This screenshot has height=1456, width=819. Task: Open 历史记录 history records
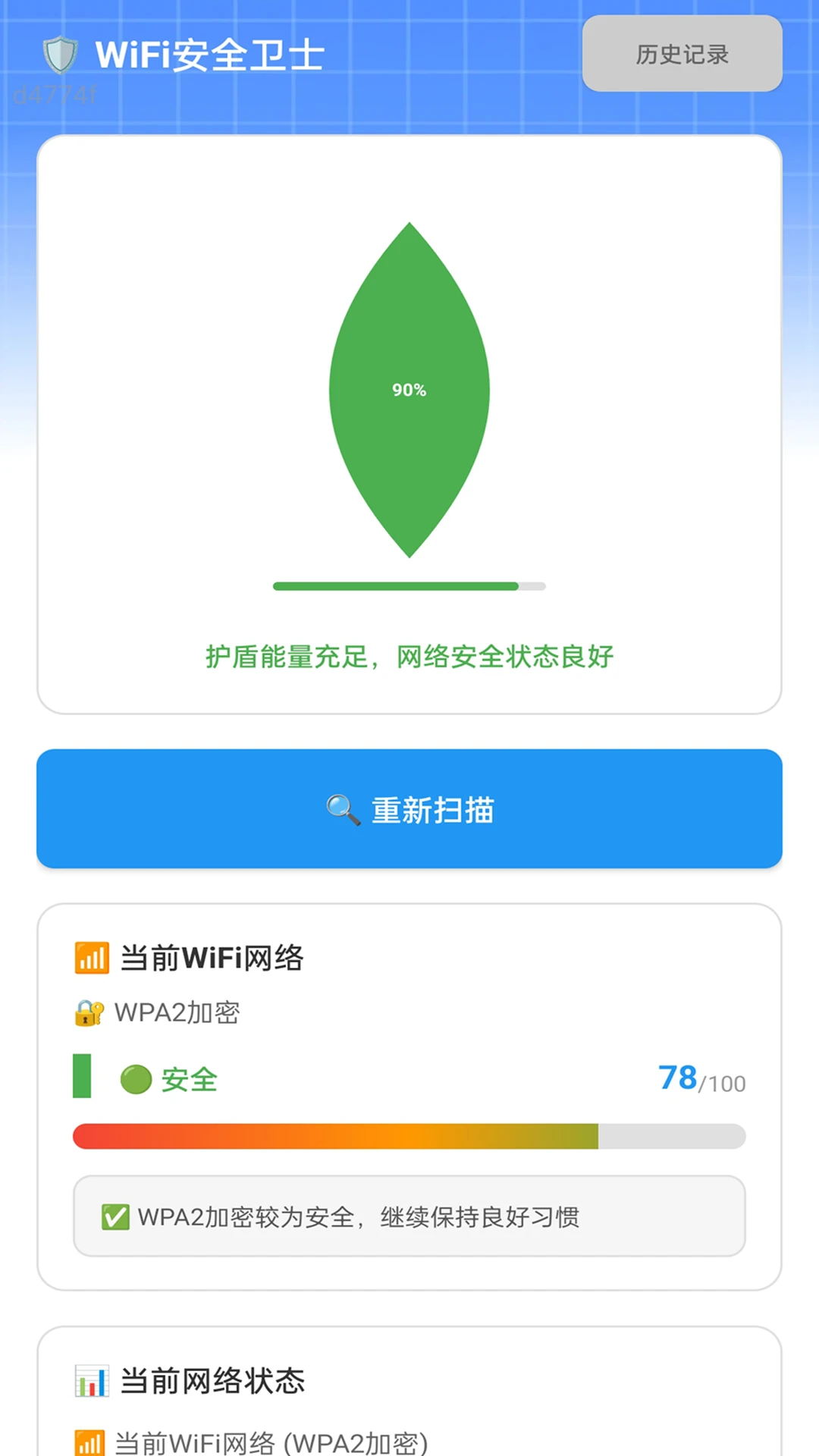(x=682, y=55)
